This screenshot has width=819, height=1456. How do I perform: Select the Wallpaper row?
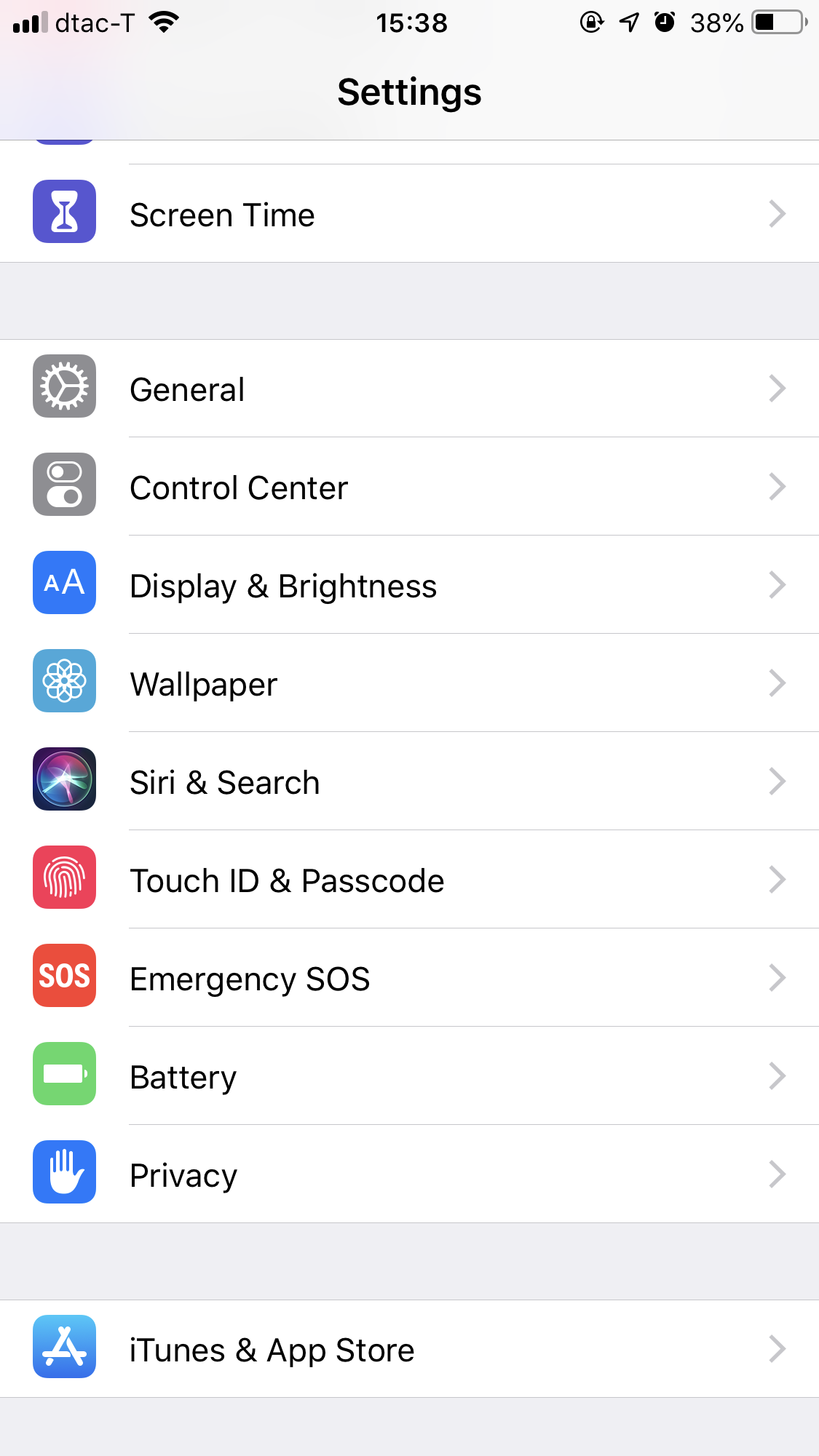pyautogui.click(x=409, y=684)
